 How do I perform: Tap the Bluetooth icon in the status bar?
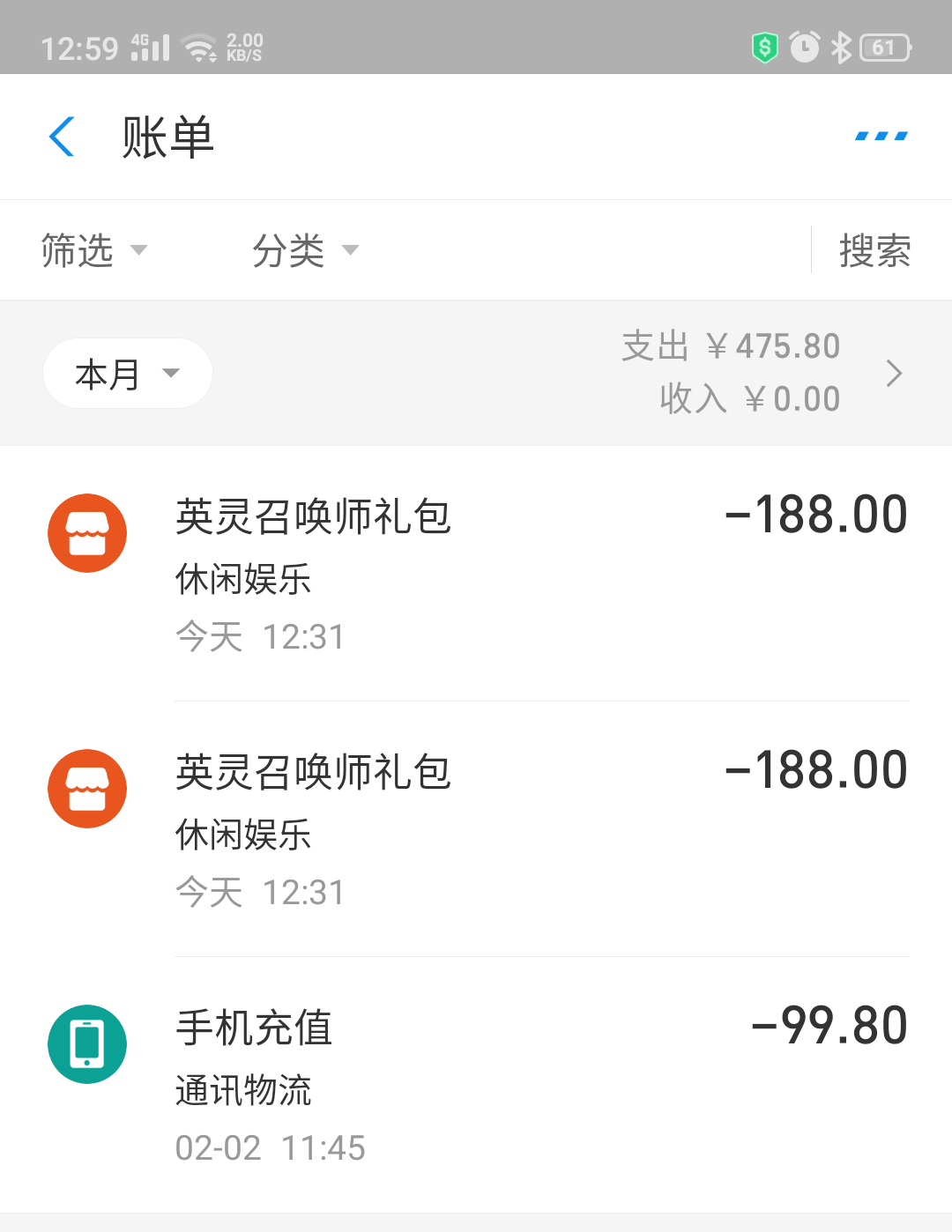pos(842,48)
